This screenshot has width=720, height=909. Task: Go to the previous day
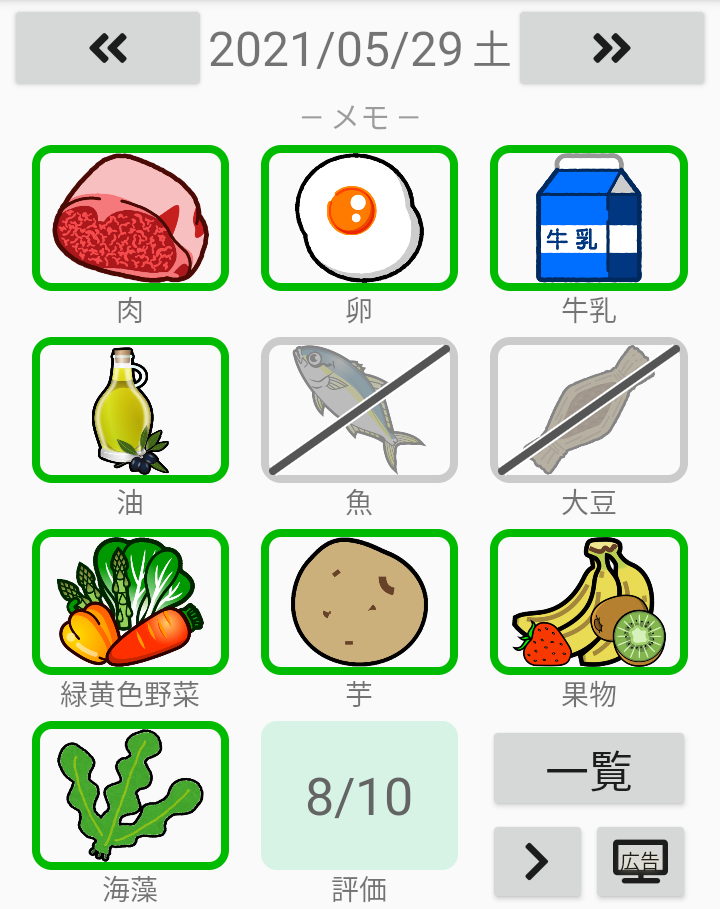108,48
